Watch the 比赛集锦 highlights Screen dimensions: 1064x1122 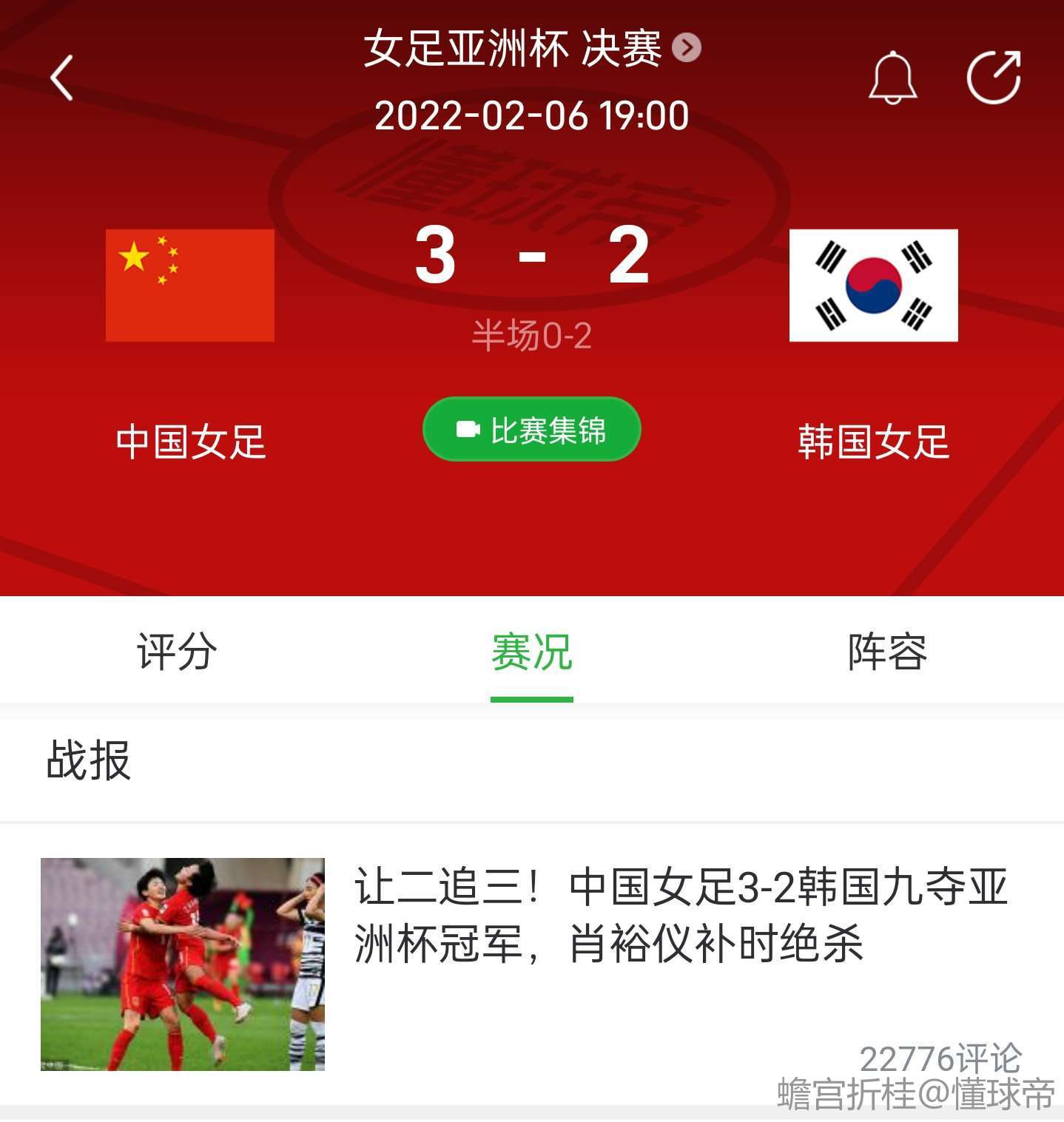click(531, 430)
